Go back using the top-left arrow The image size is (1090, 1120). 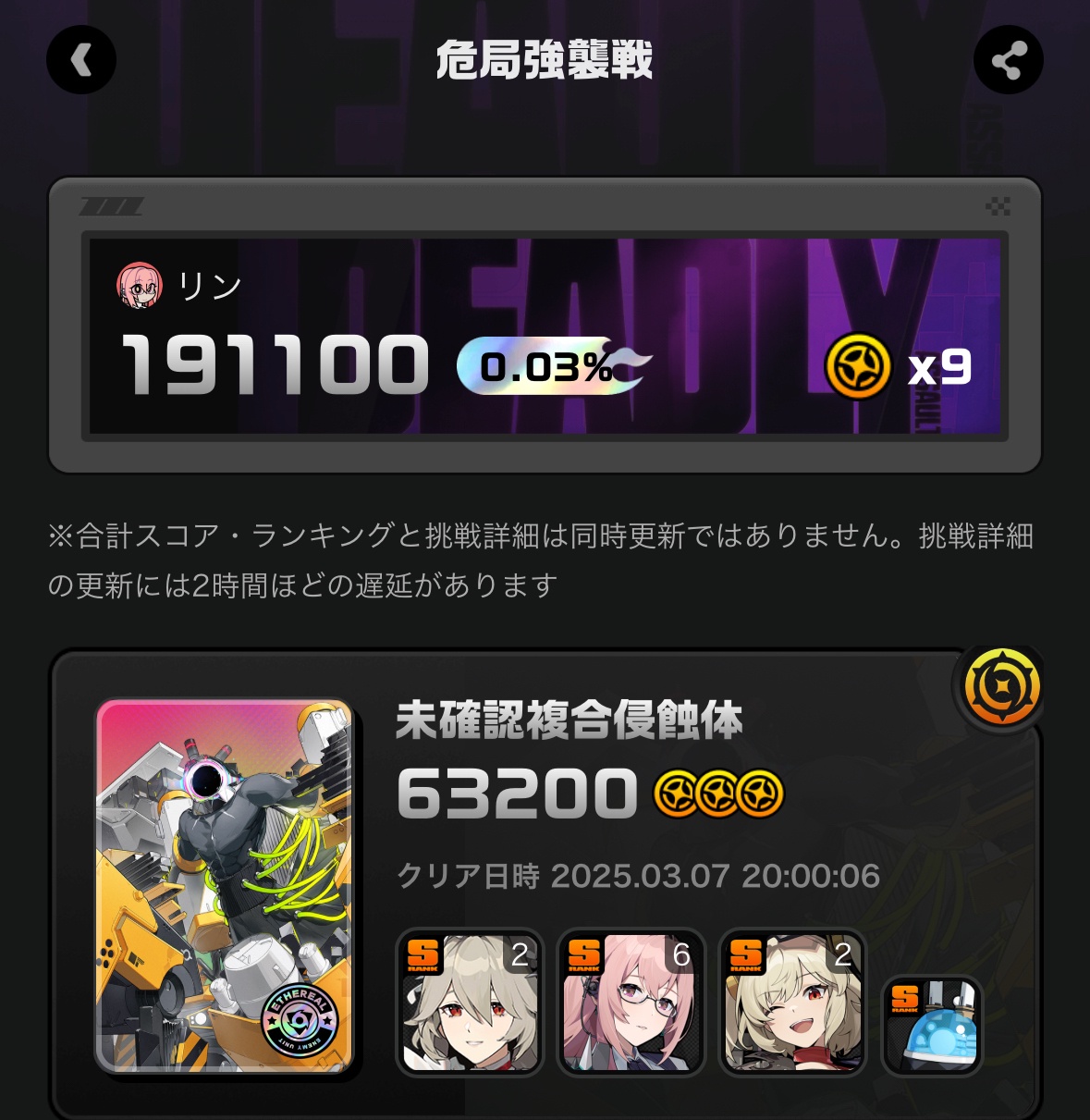point(81,60)
